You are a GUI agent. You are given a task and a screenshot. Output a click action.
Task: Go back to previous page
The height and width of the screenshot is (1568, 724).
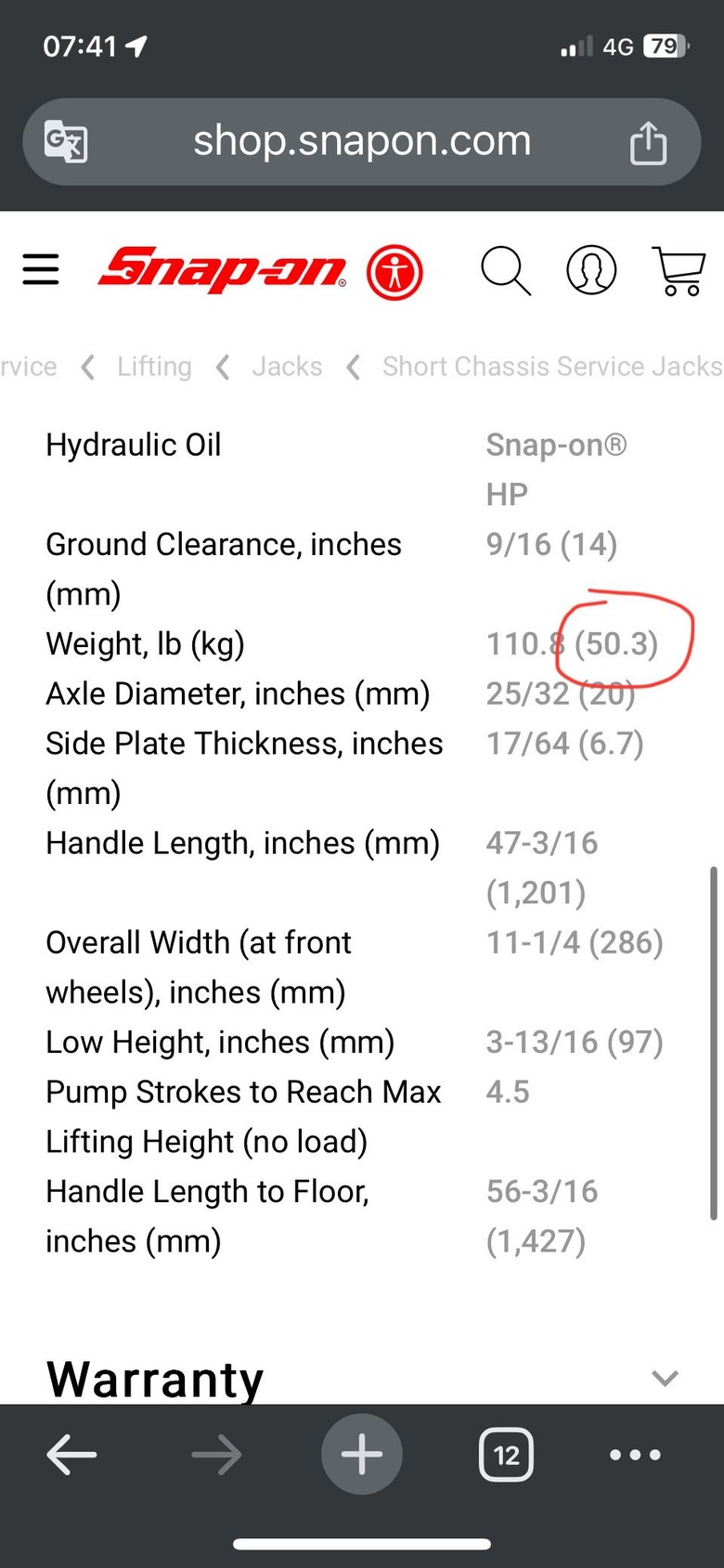coord(71,1455)
